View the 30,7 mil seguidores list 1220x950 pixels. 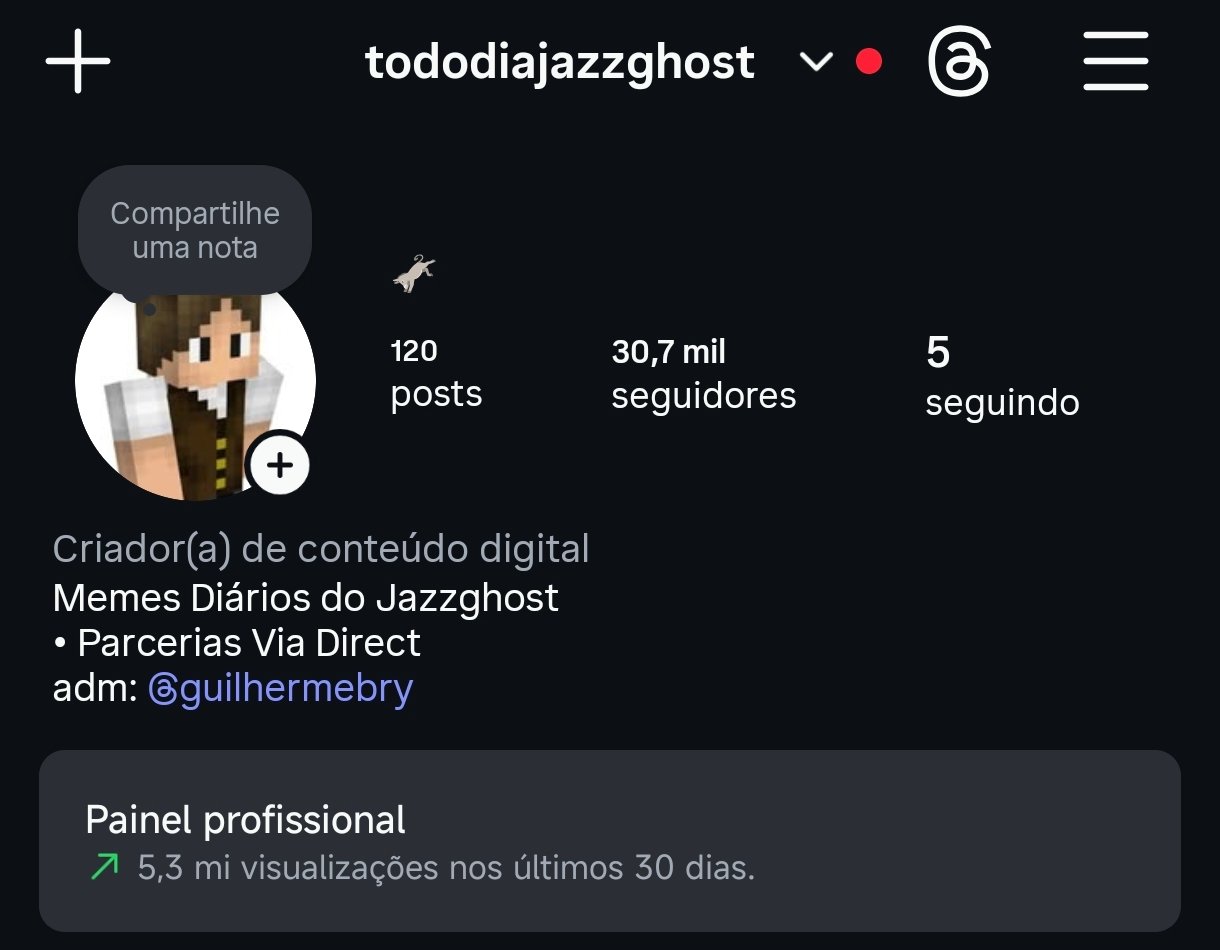(703, 375)
